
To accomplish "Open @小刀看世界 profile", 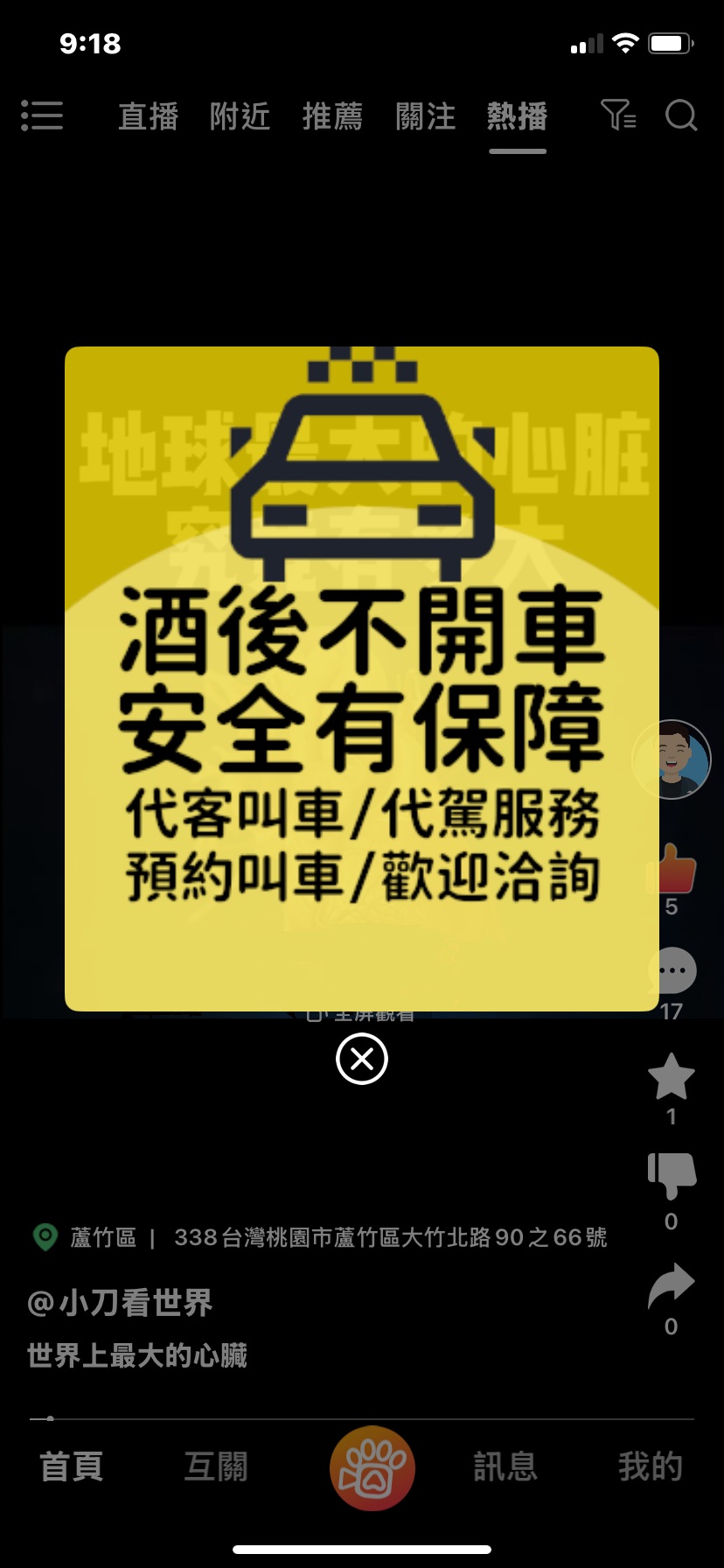I will pos(120,1303).
